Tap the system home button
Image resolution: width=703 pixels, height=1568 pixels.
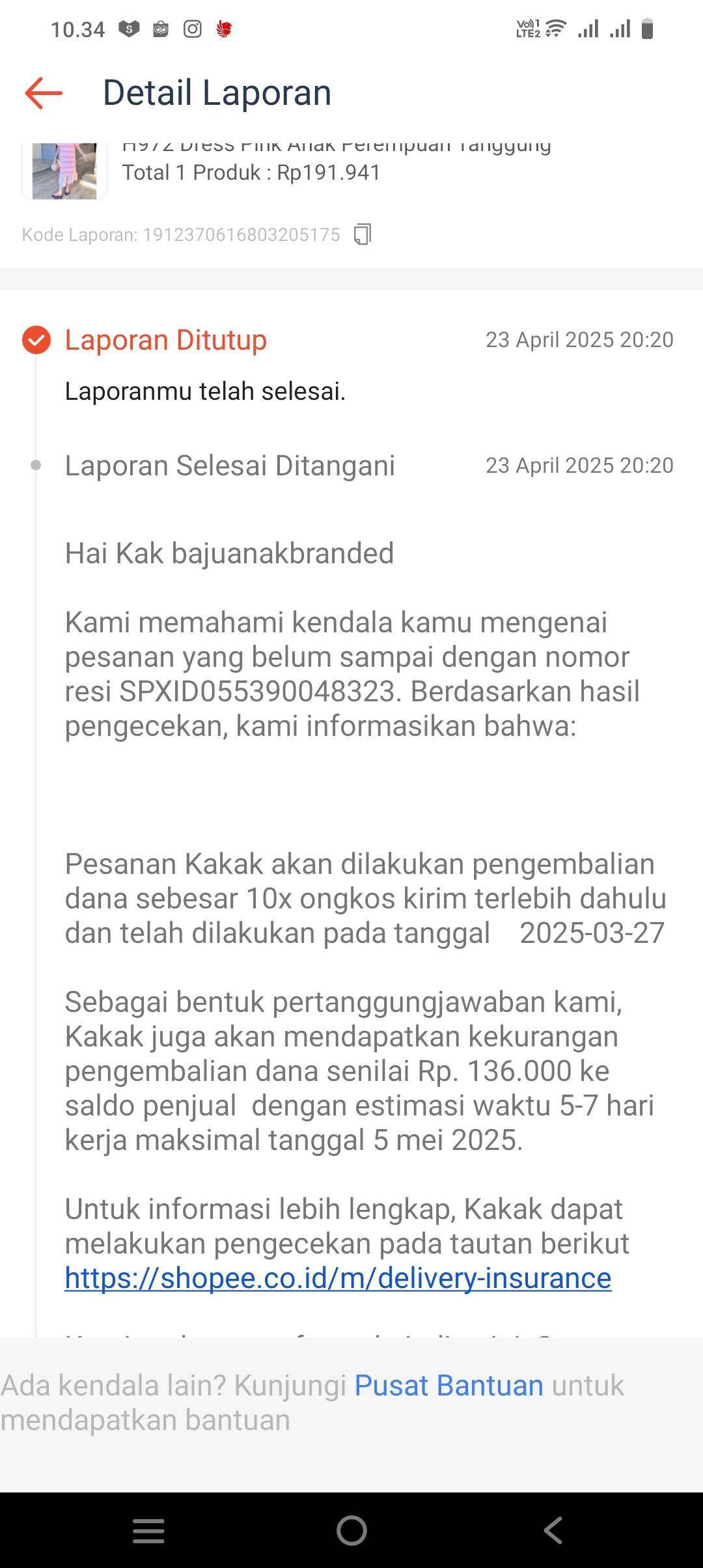pyautogui.click(x=351, y=1530)
